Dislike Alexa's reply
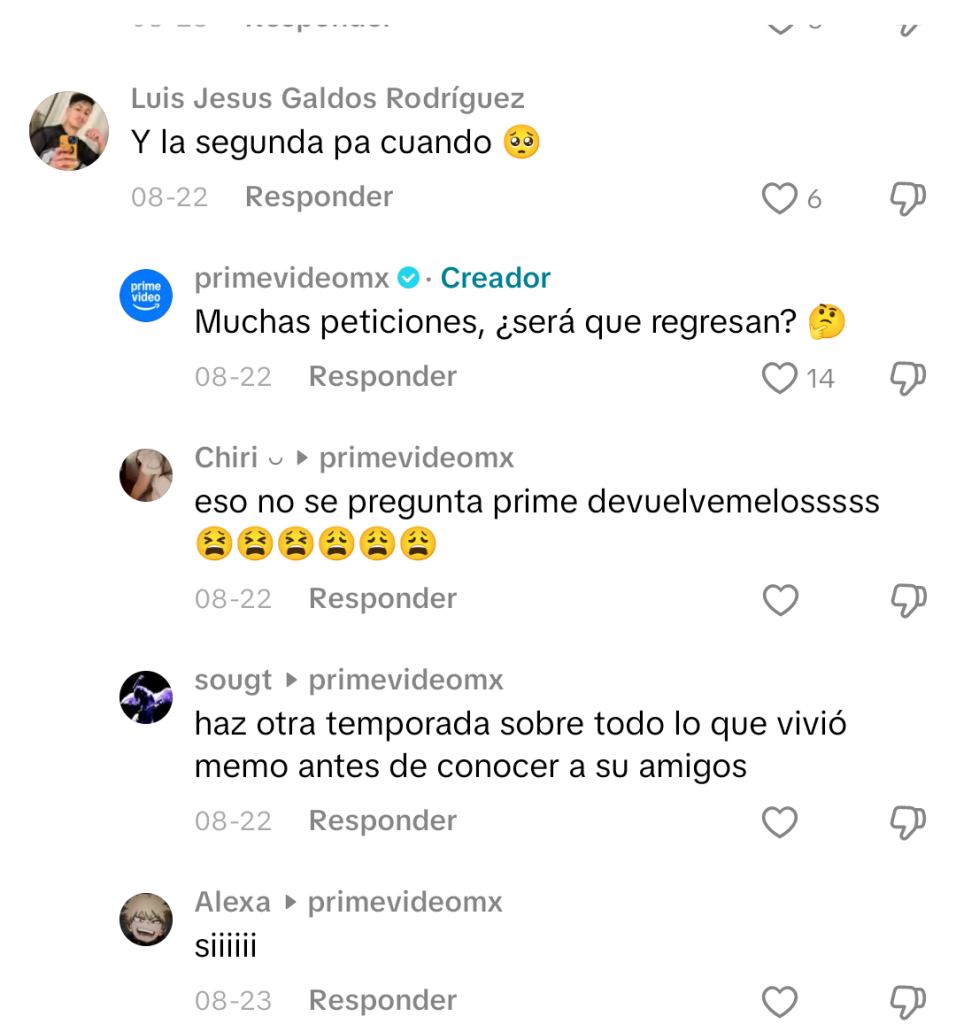The height and width of the screenshot is (1024, 956). click(907, 1002)
